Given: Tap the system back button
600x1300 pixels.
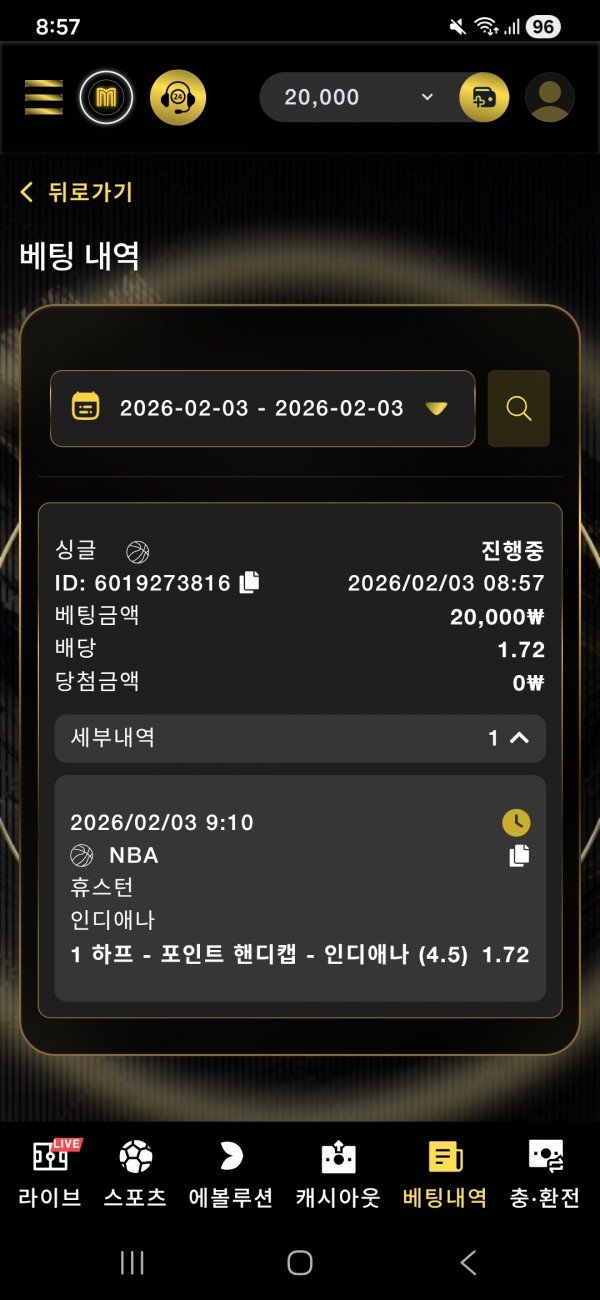Looking at the screenshot, I should pos(468,1263).
